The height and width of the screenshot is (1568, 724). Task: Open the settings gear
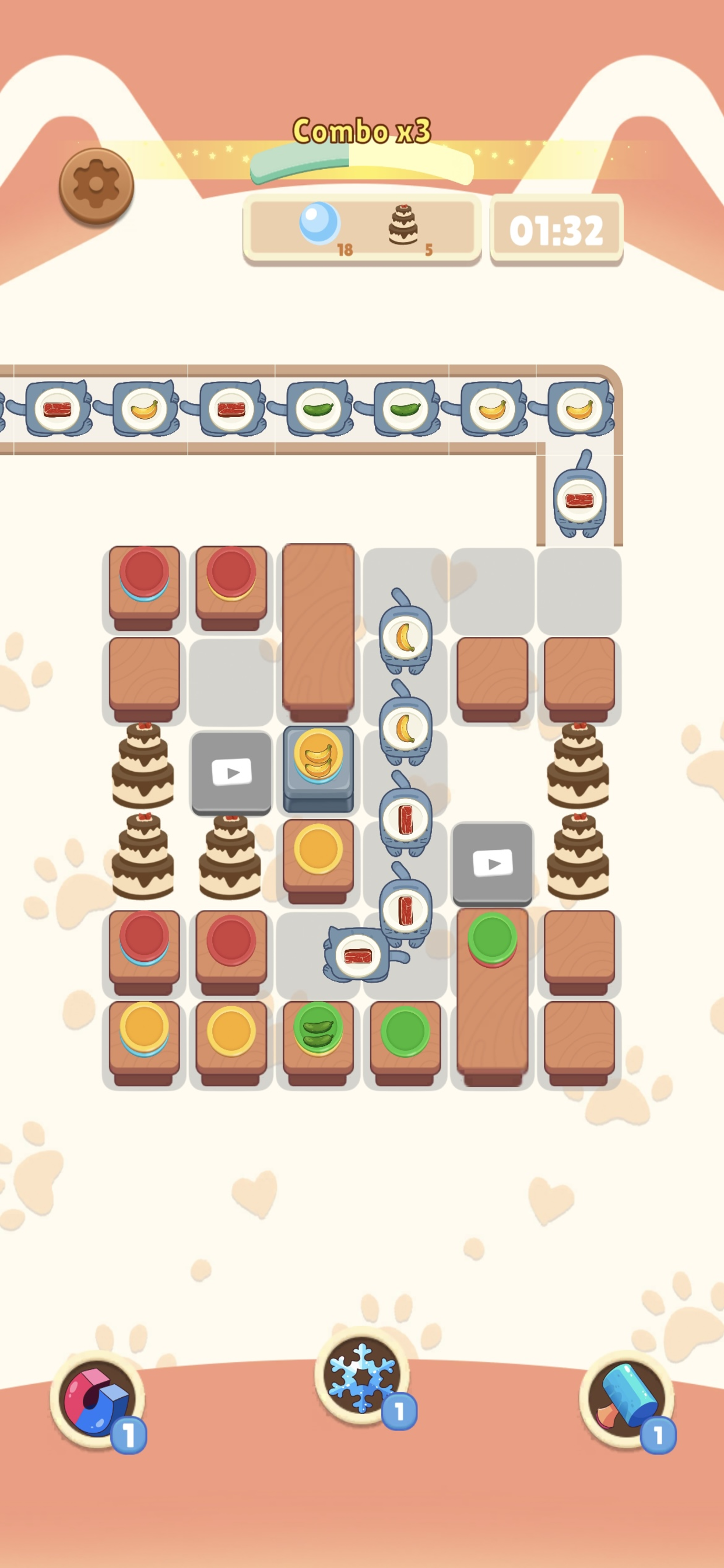point(96,185)
